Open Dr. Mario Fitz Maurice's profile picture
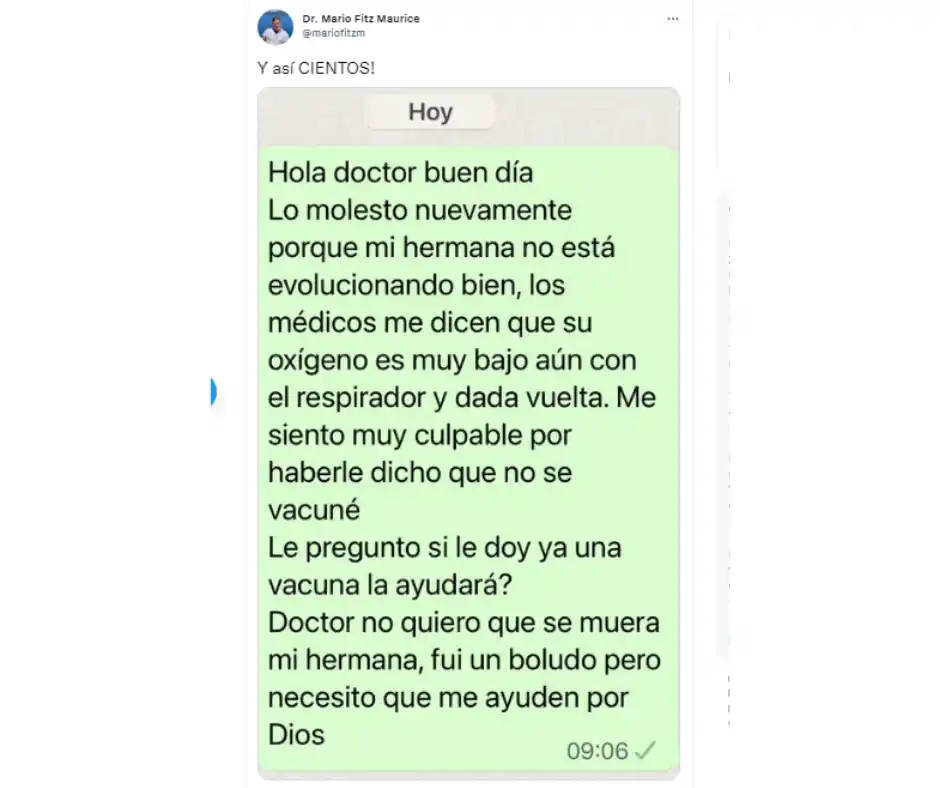Viewport: 940px width, 788px height. [275, 27]
